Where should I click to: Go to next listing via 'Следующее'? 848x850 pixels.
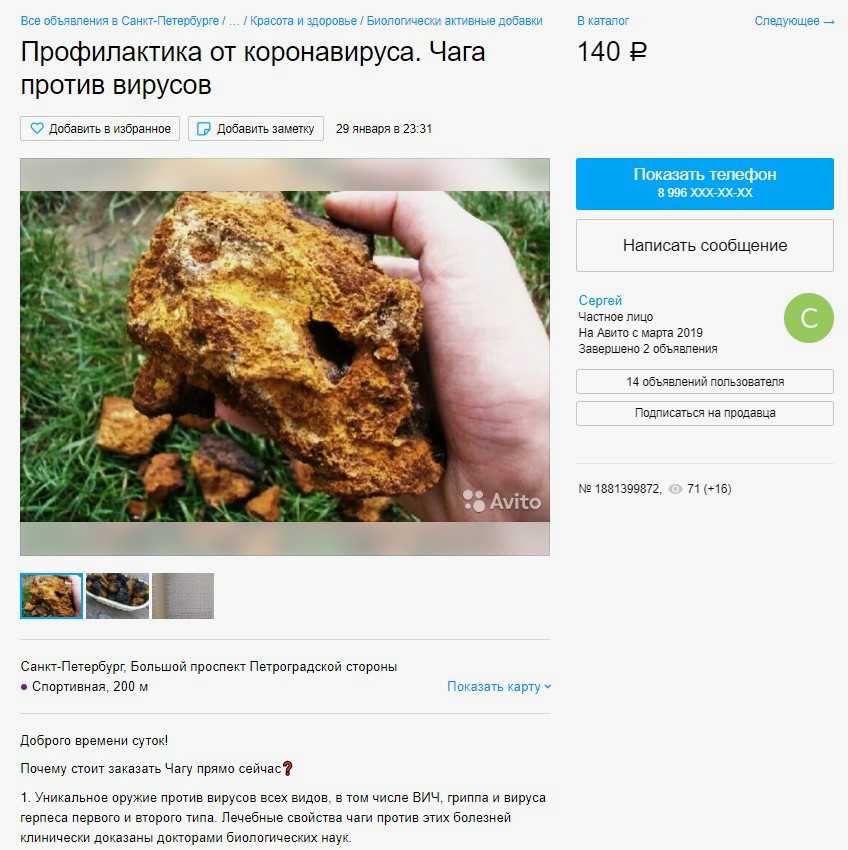(x=794, y=20)
